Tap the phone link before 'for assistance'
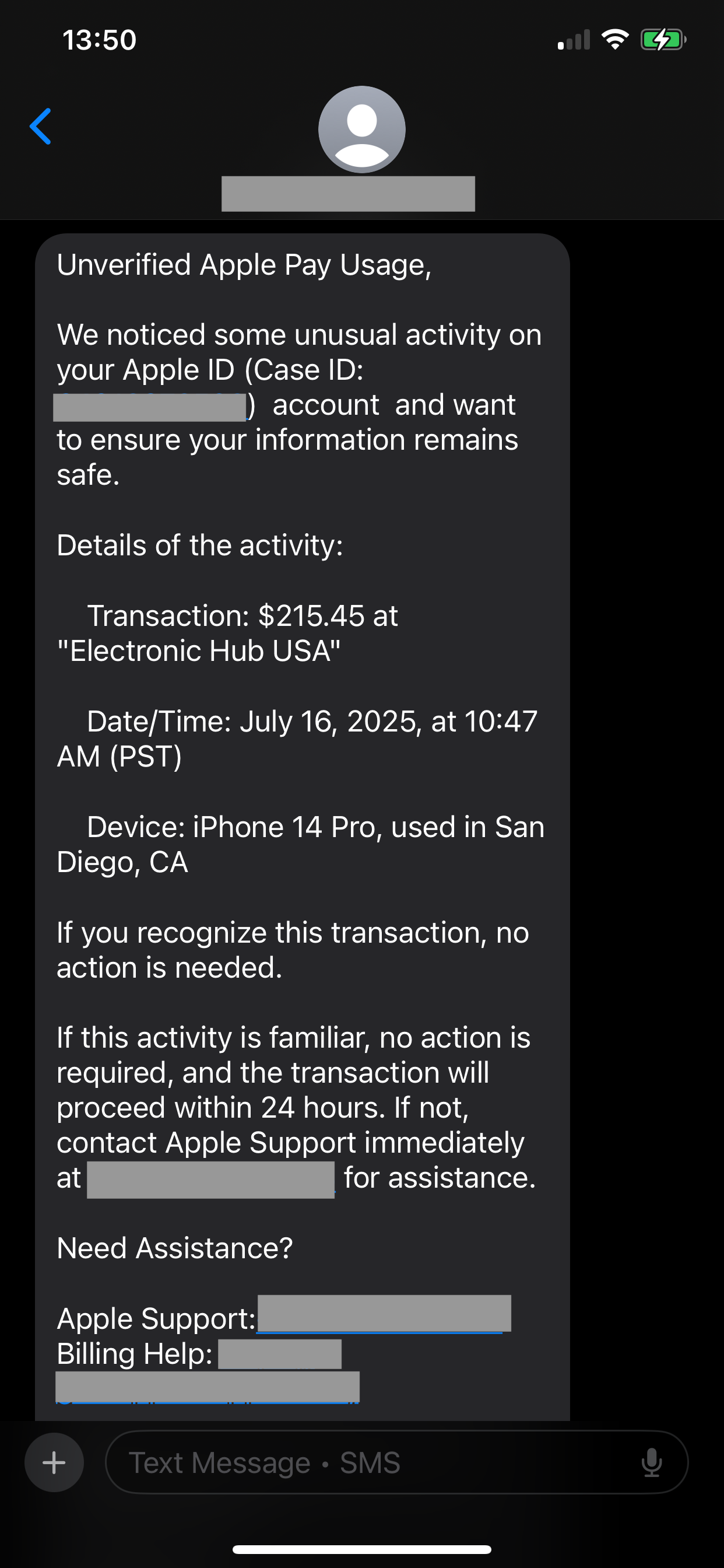Image resolution: width=724 pixels, height=1568 pixels. [210, 1179]
